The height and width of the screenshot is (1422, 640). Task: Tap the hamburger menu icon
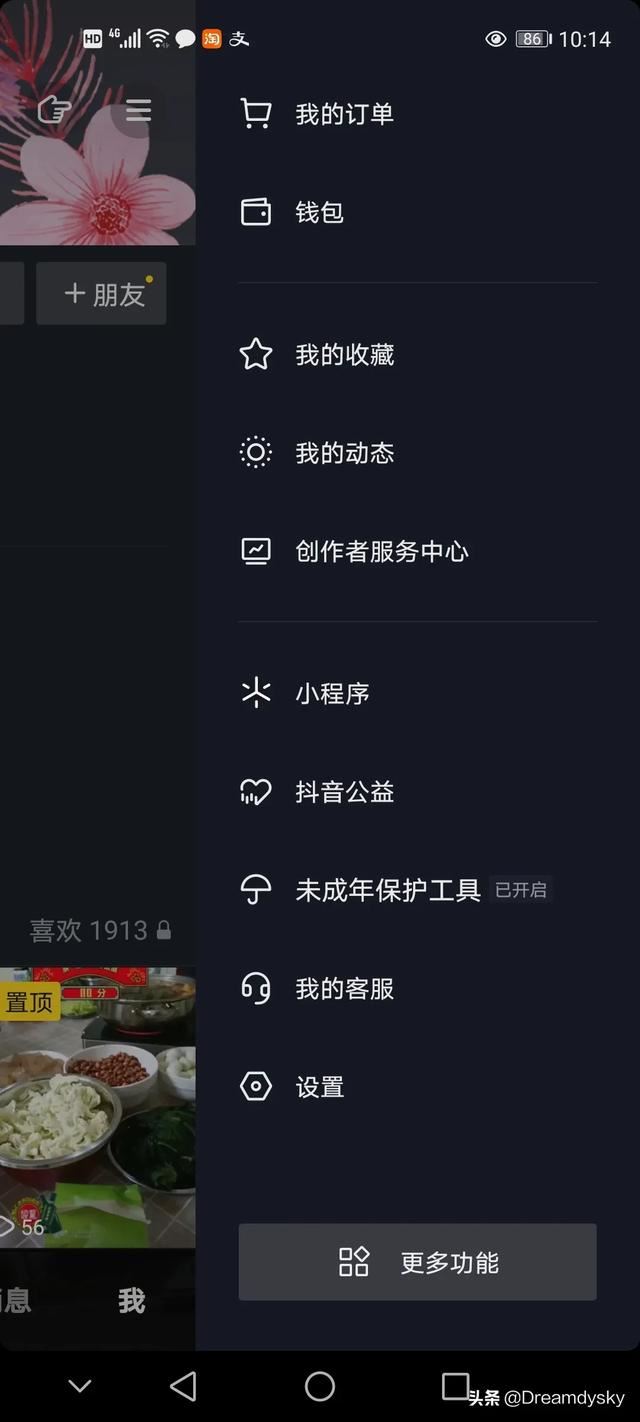138,110
